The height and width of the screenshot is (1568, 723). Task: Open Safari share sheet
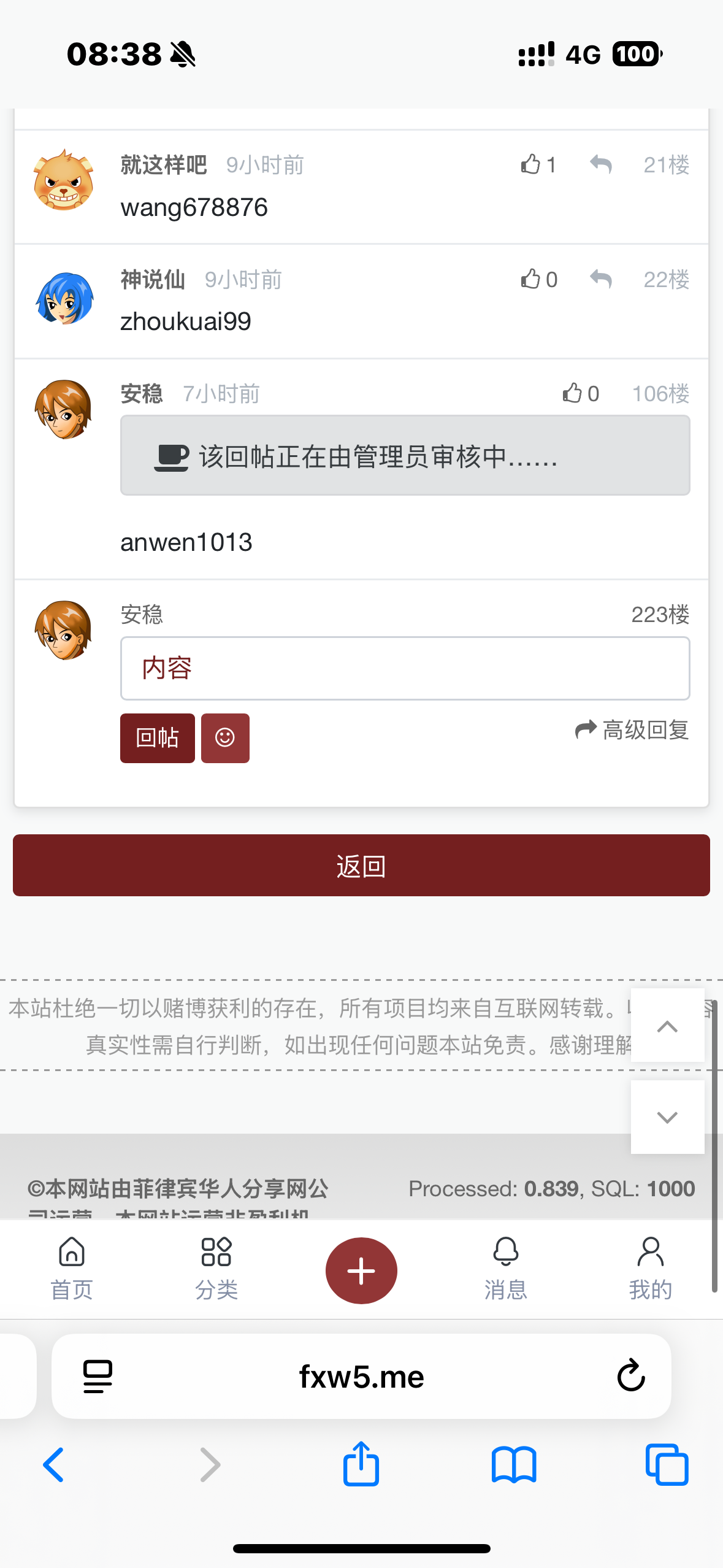coord(361,1464)
